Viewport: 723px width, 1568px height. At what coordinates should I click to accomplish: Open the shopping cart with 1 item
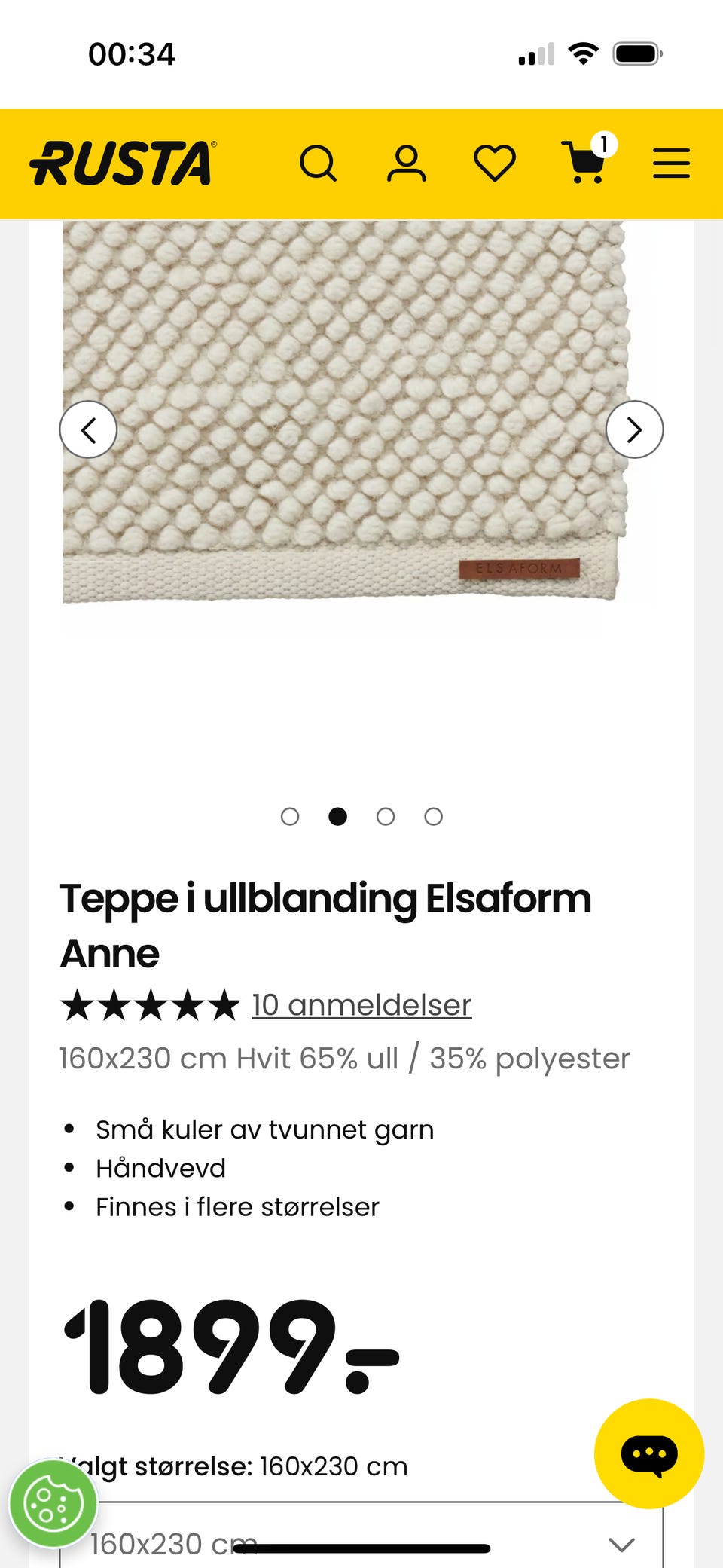pyautogui.click(x=585, y=163)
